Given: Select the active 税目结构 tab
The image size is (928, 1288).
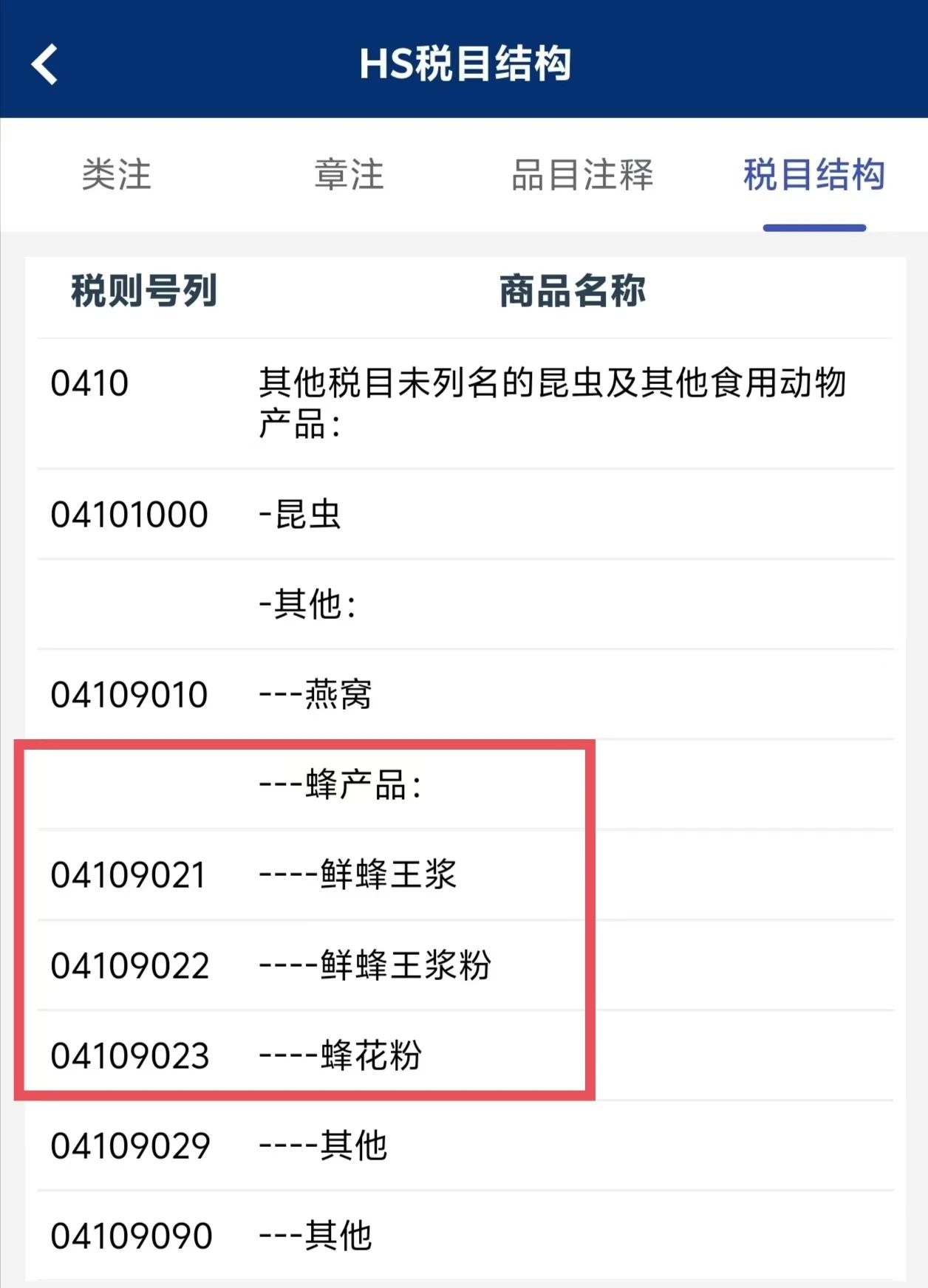Looking at the screenshot, I should [x=813, y=176].
